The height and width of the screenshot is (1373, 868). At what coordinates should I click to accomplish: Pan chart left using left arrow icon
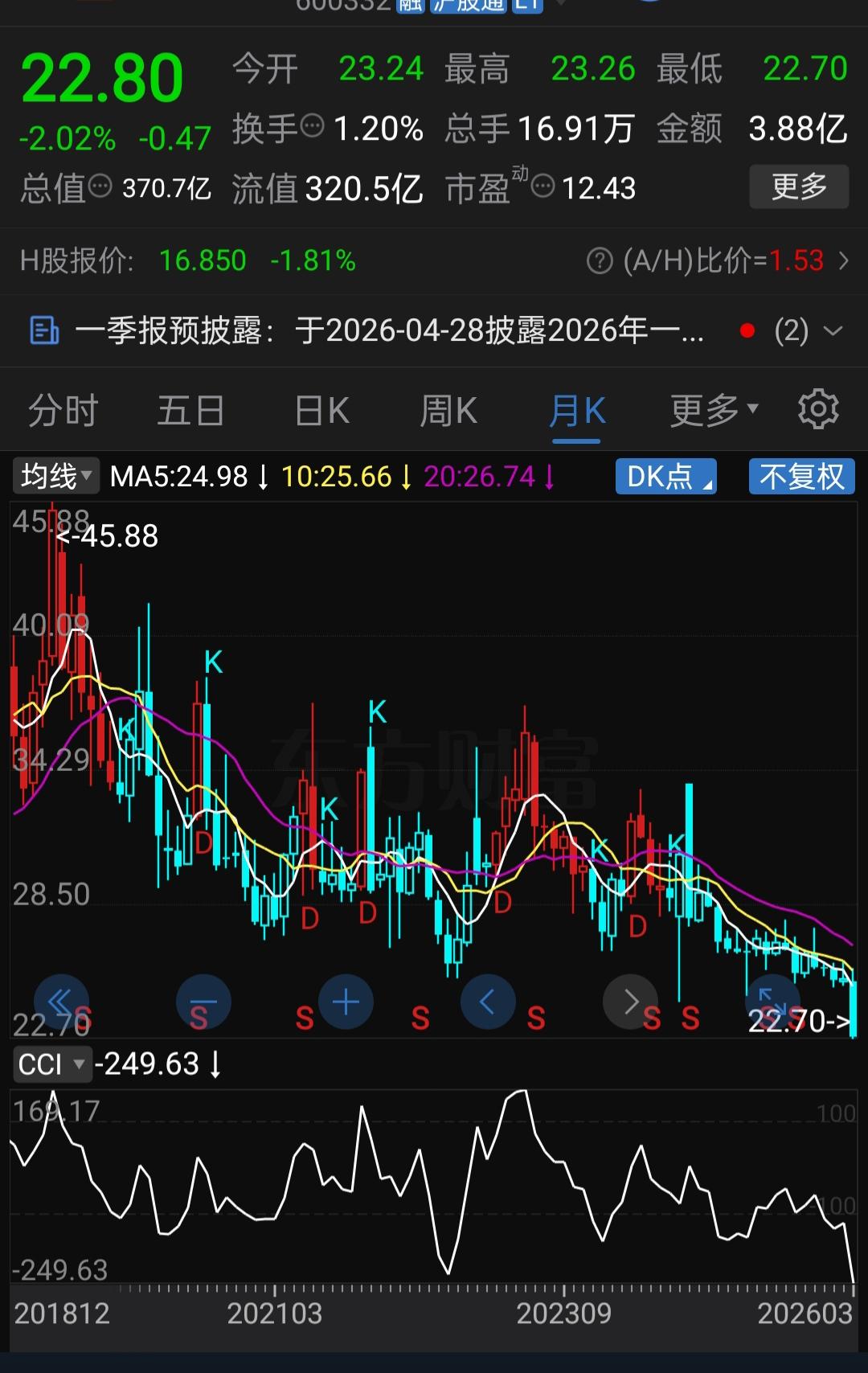488,1002
